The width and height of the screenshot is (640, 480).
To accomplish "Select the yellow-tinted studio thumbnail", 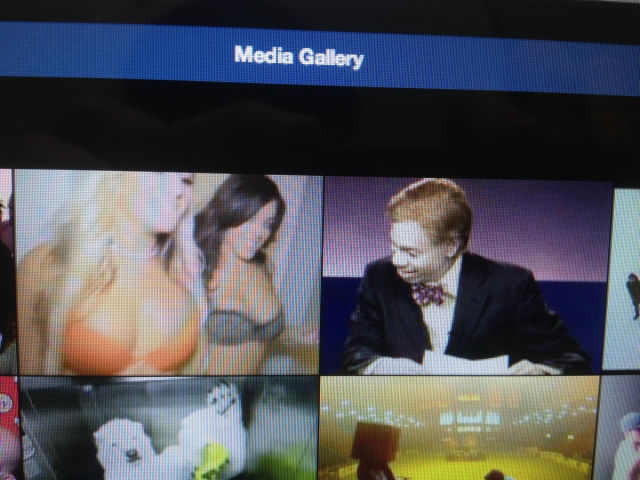I will coord(458,430).
